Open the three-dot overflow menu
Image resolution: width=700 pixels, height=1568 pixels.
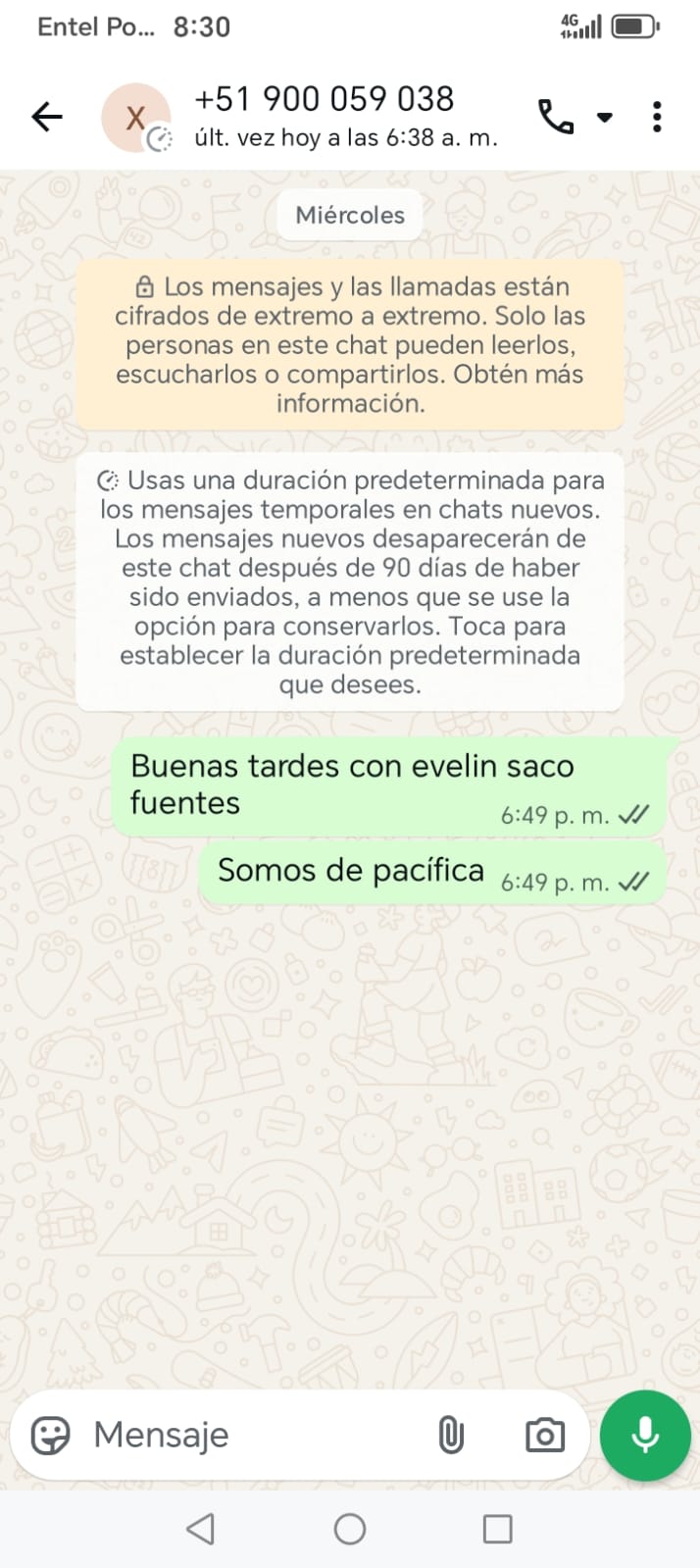[x=657, y=117]
